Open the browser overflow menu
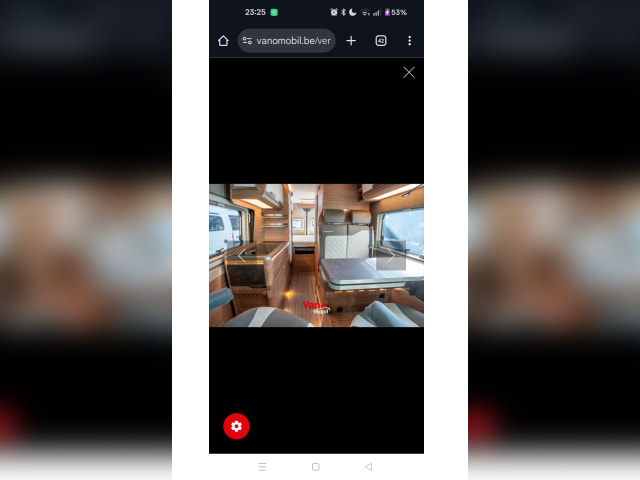 point(409,41)
